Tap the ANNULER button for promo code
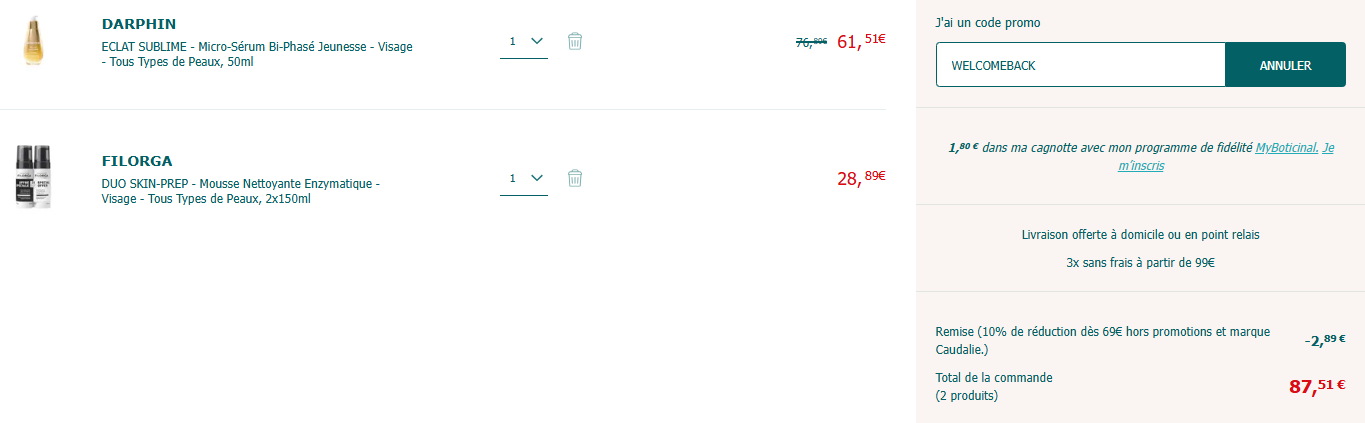 point(1285,65)
